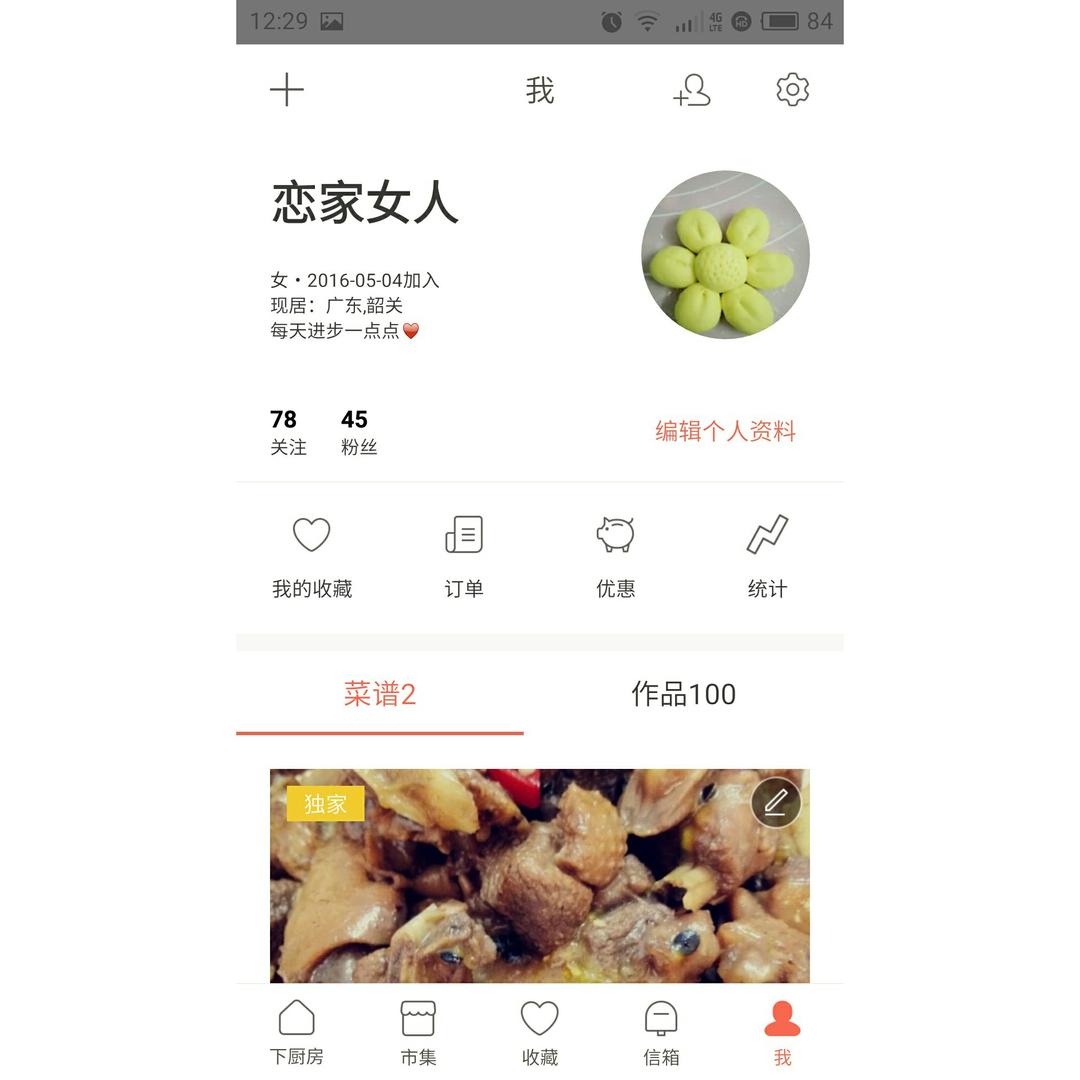
Task: Go to 下厨房 home tab
Action: (297, 1032)
